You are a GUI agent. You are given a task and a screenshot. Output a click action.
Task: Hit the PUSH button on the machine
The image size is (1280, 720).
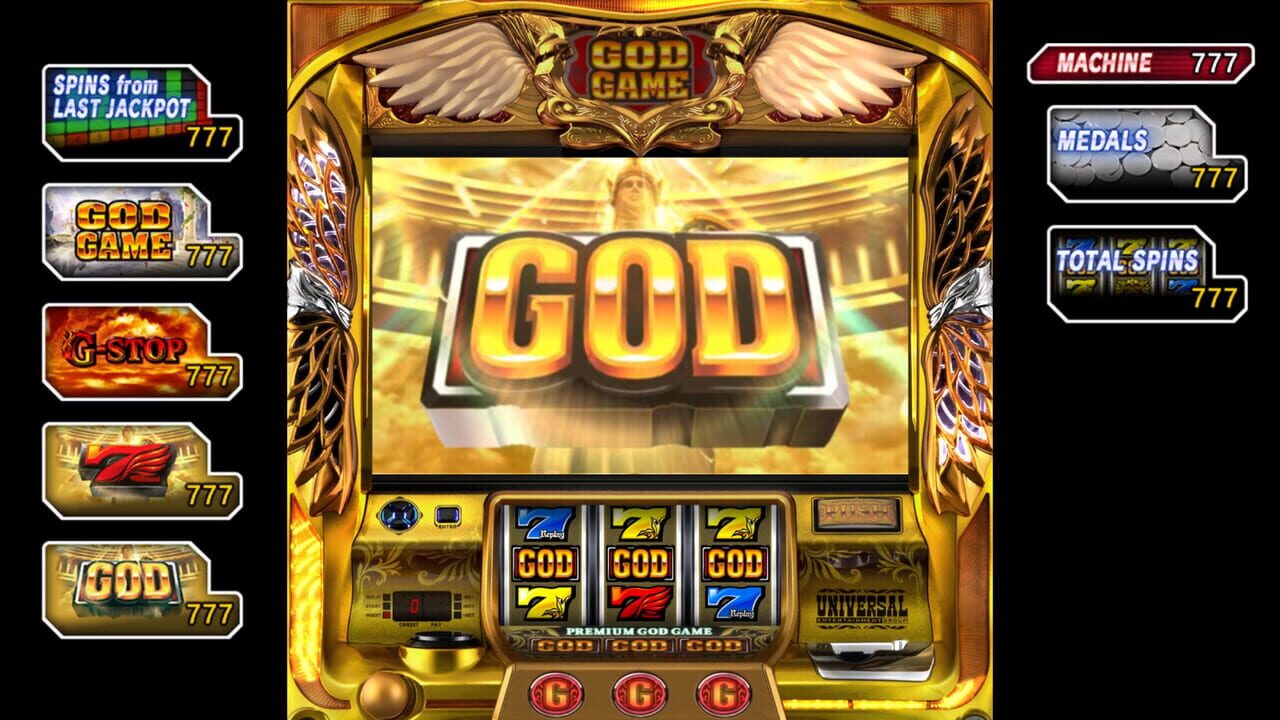click(x=856, y=514)
